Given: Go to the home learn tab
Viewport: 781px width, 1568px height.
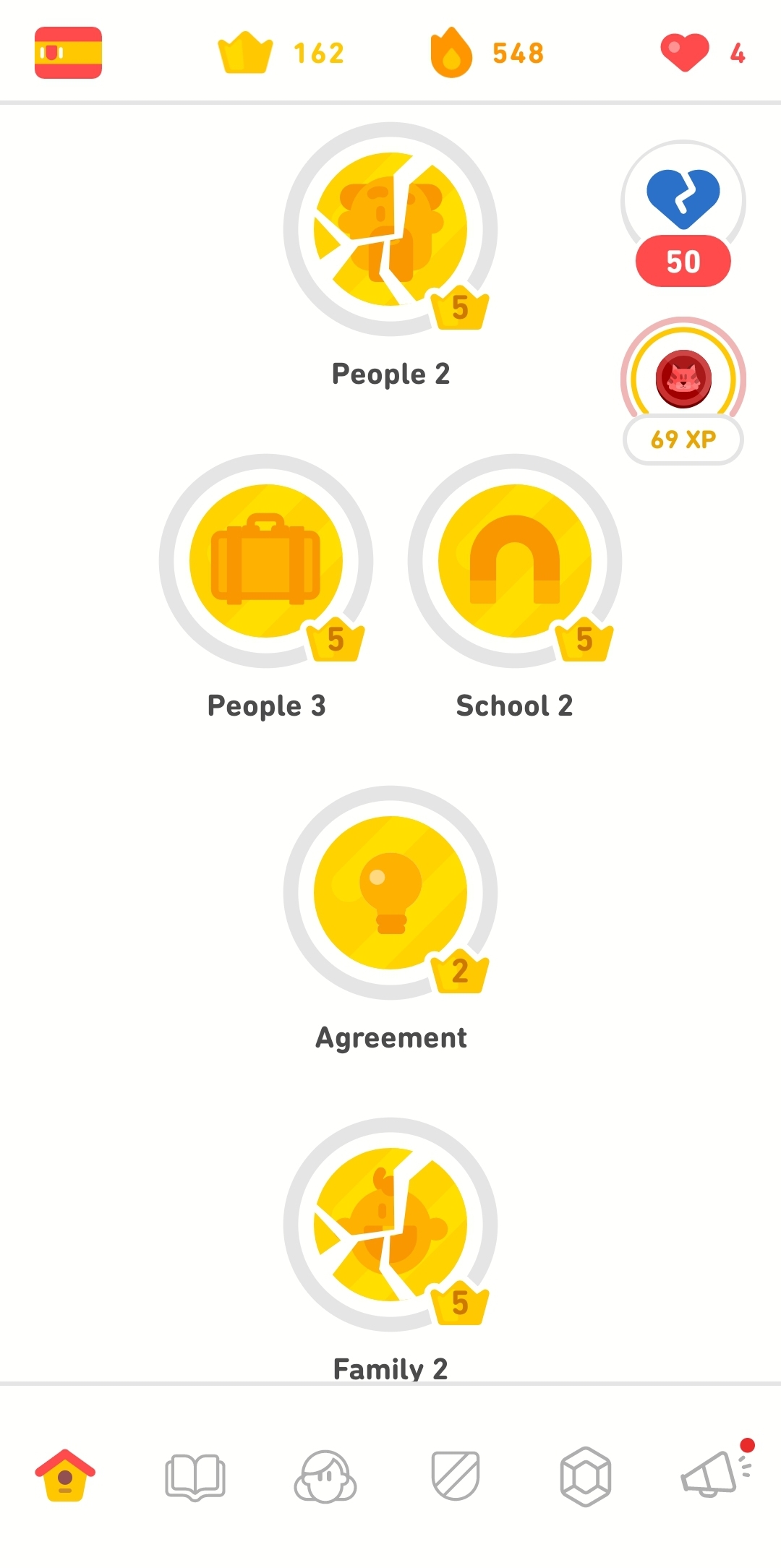Looking at the screenshot, I should [x=65, y=1475].
